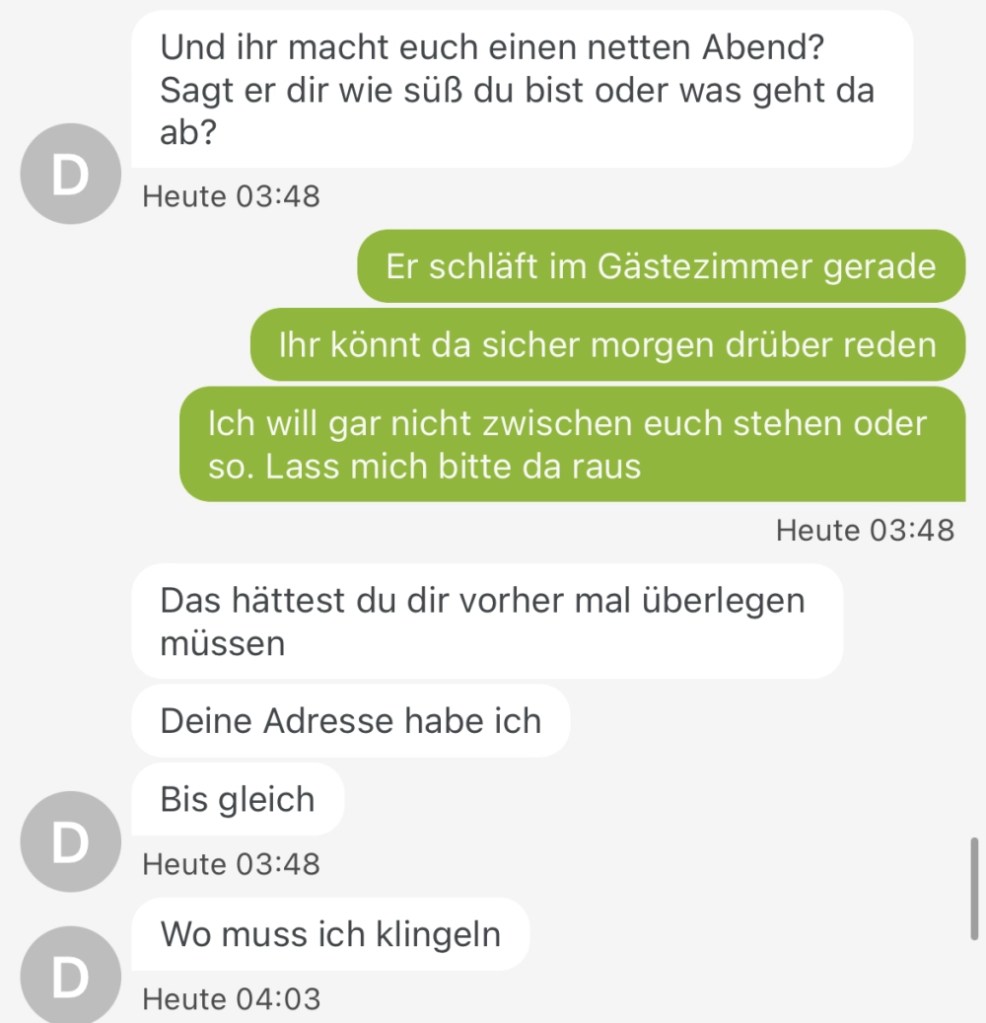
Task: Tap D's avatar next to 'Bis gleich'
Action: click(70, 840)
